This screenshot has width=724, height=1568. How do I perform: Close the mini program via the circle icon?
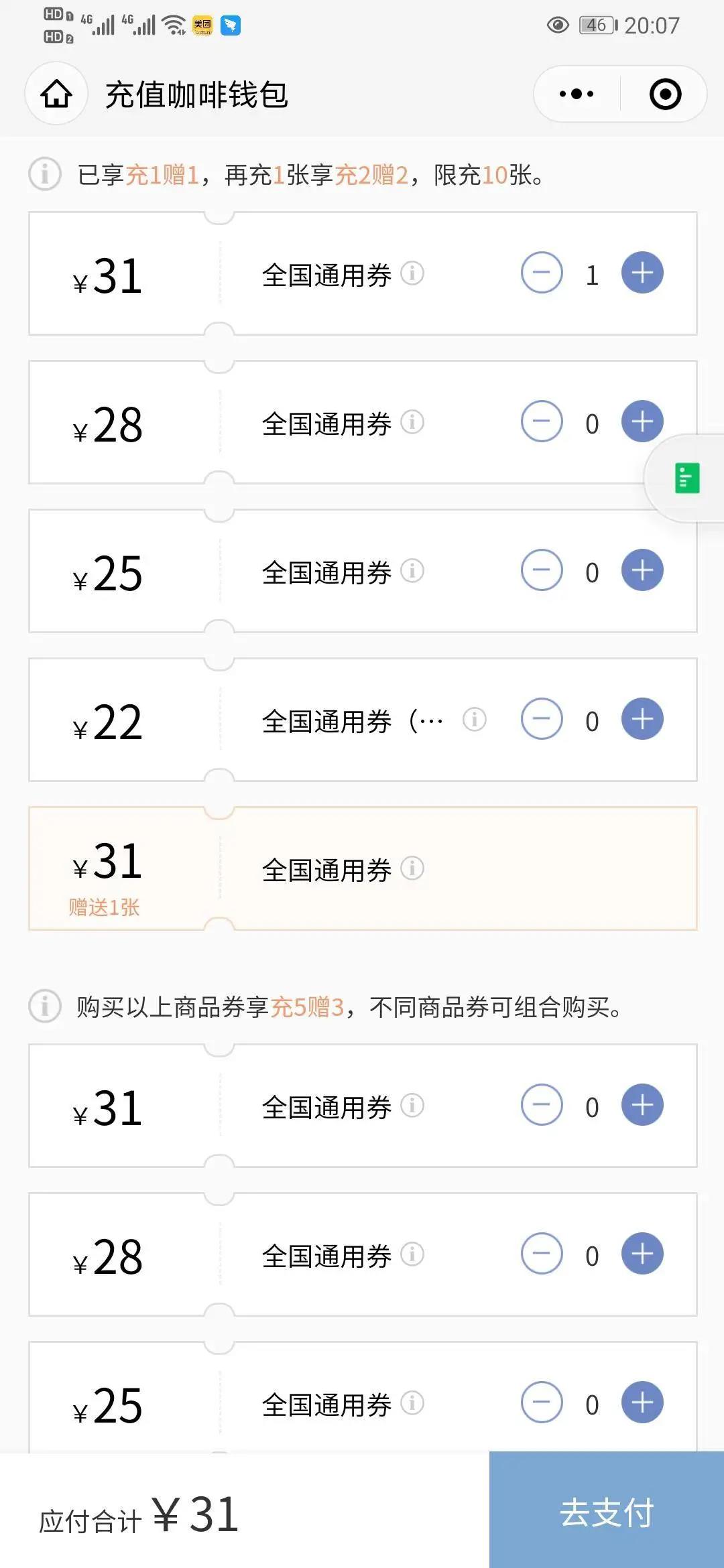pos(665,94)
